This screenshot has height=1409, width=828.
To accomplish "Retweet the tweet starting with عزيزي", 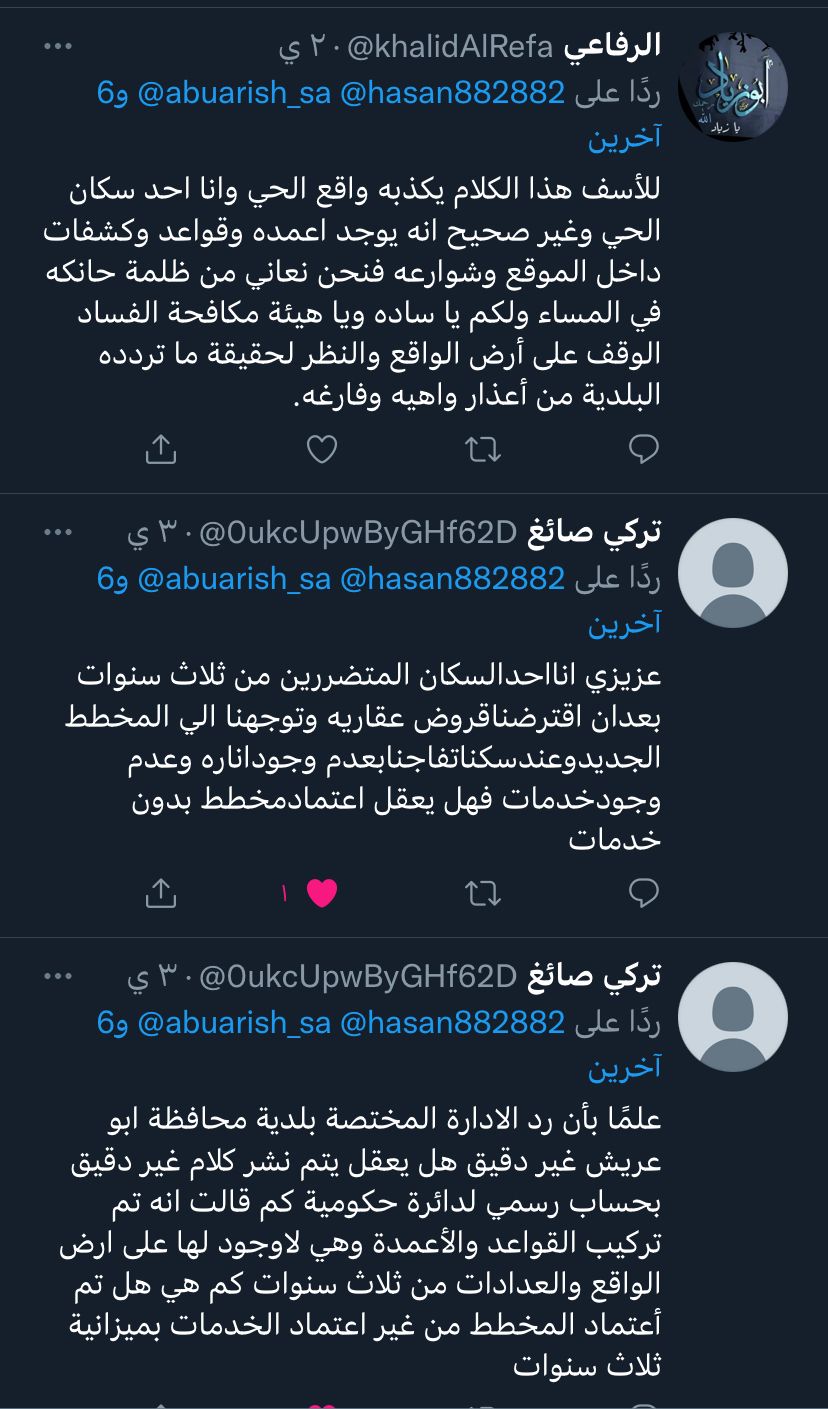I will click(483, 893).
